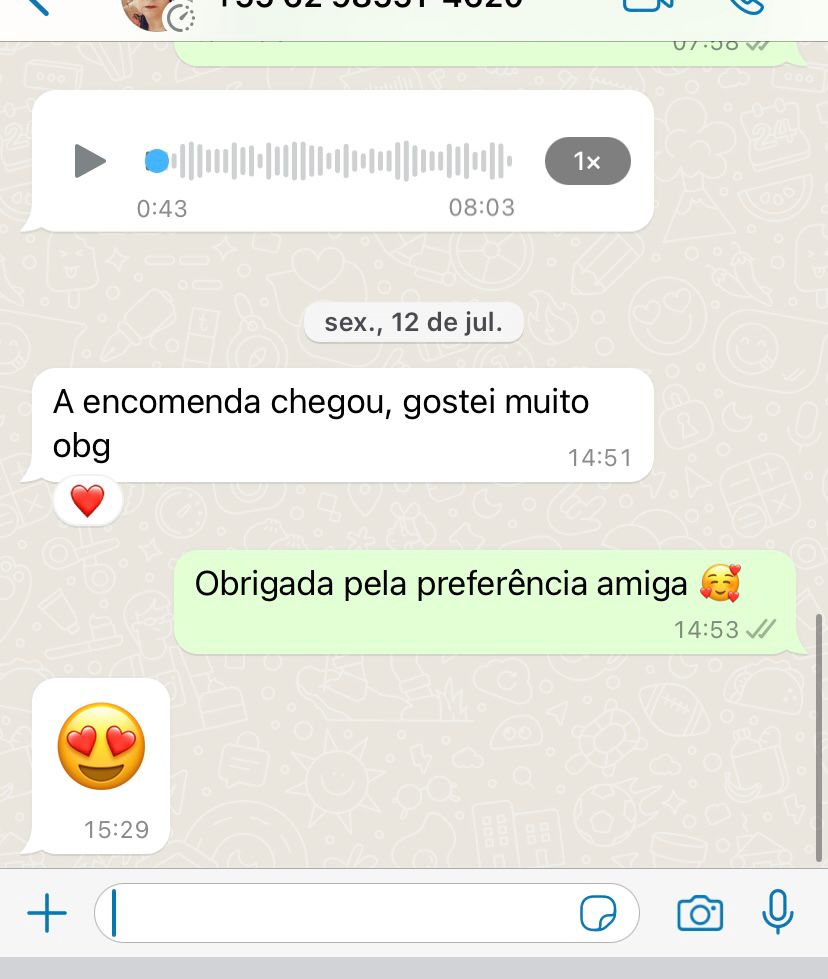Open the camera to take a photo
828x979 pixels.
click(x=699, y=913)
